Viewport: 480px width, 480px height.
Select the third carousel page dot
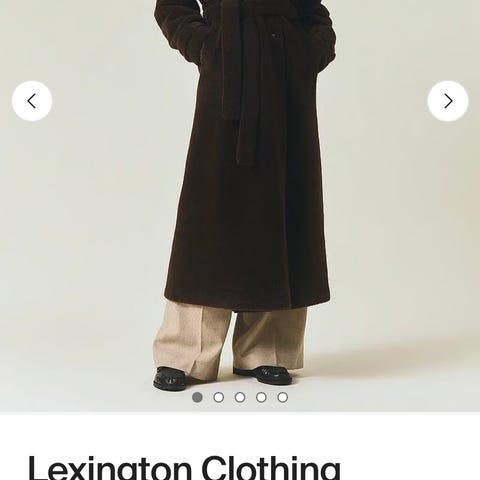pos(240,397)
